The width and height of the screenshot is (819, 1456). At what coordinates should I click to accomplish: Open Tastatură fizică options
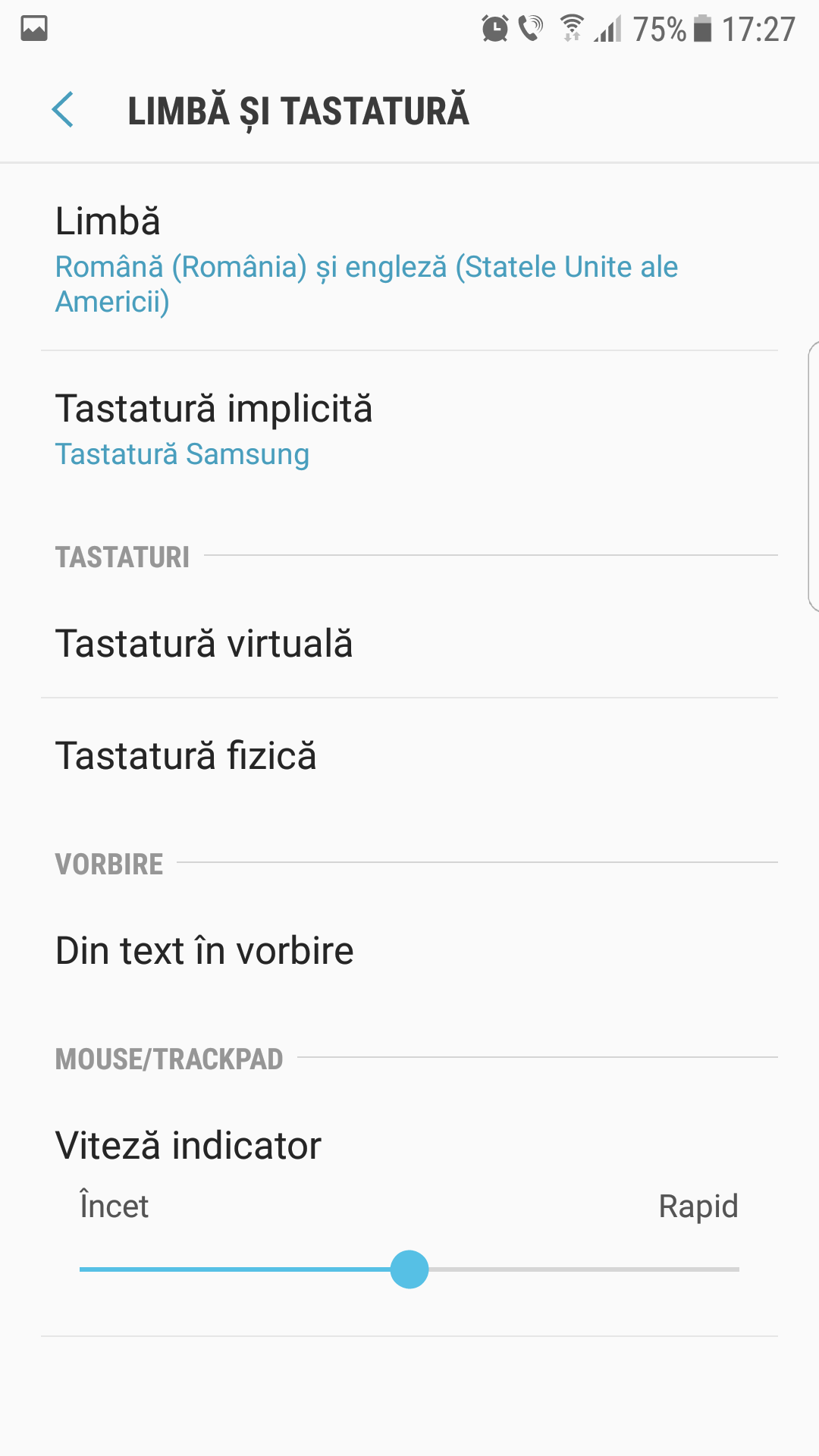pos(409,755)
